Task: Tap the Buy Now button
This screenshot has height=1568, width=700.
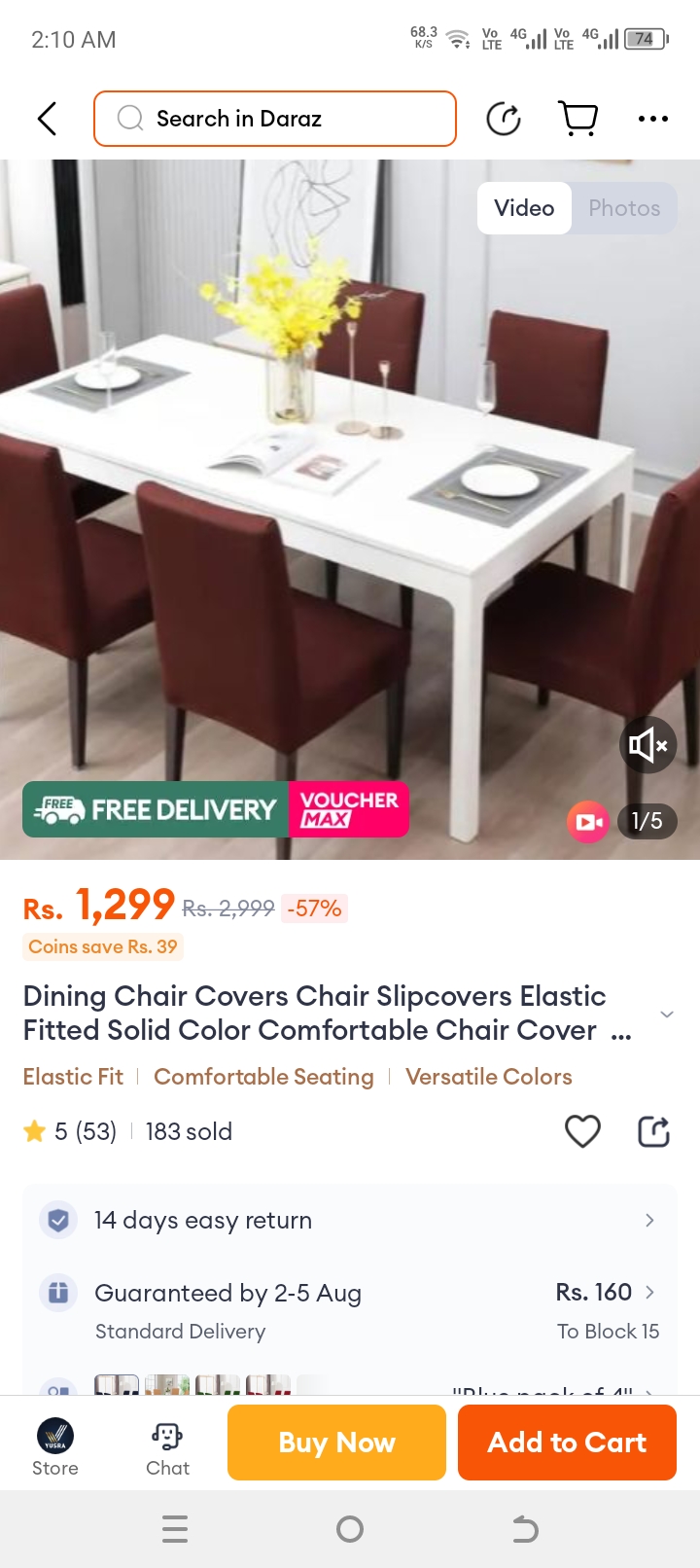Action: click(336, 1442)
